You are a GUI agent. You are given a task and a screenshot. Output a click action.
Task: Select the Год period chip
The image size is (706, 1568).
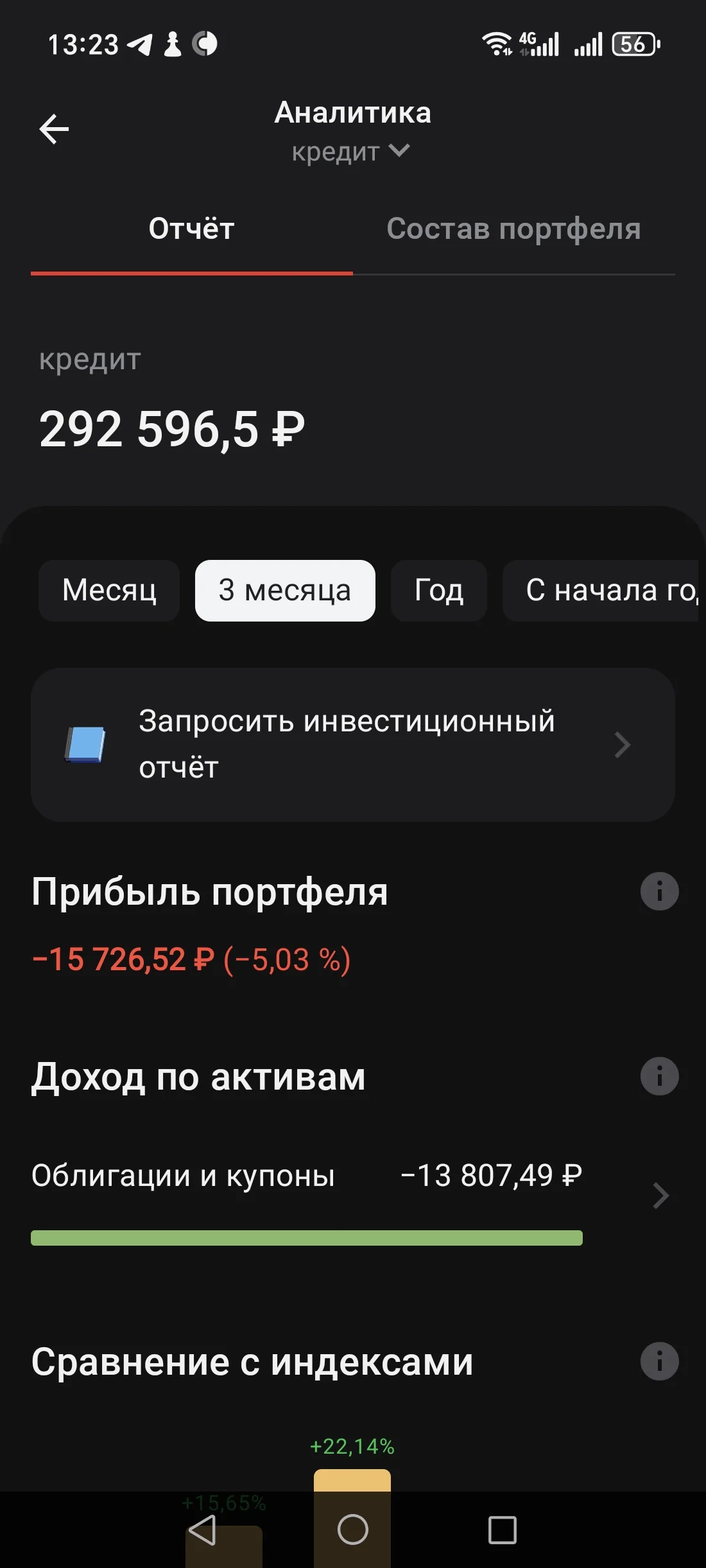[439, 590]
